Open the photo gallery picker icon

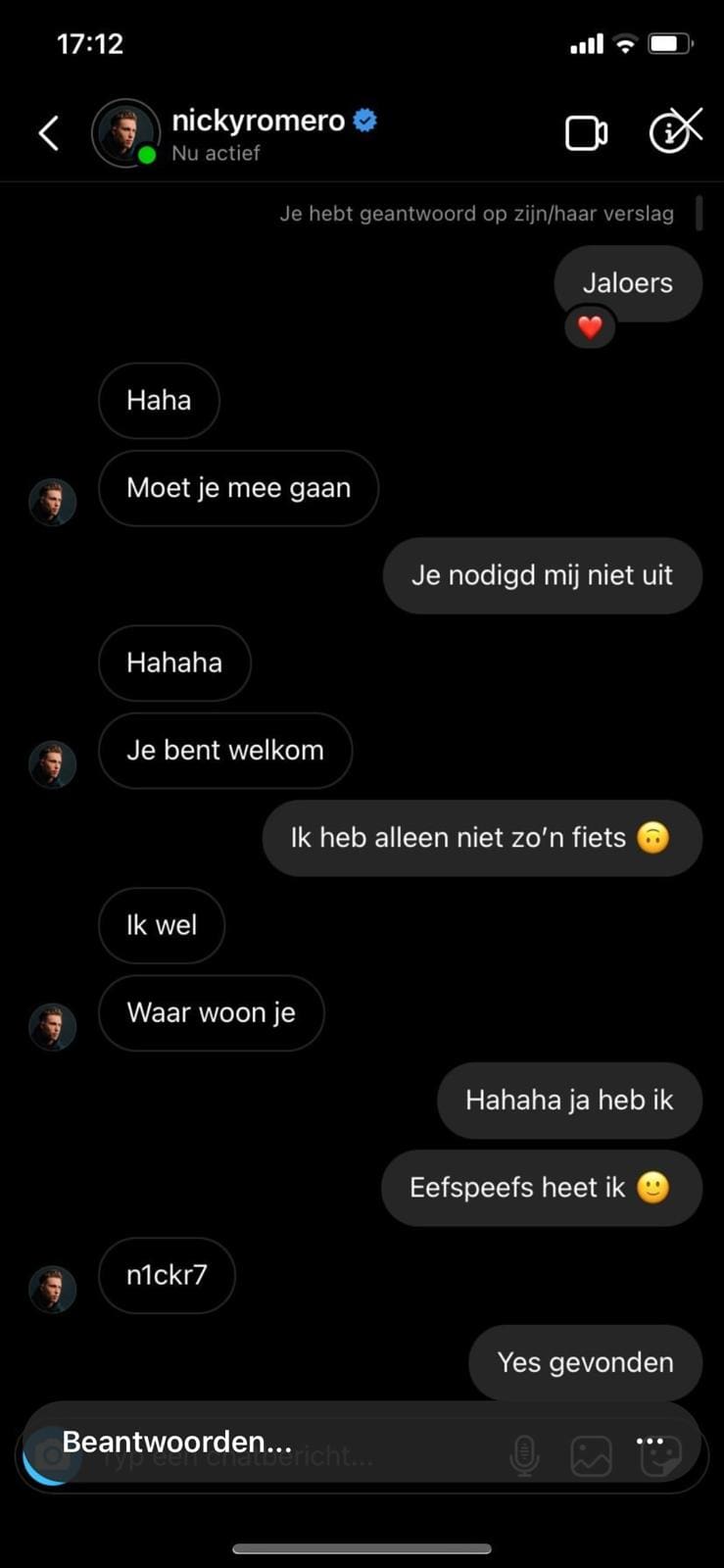(591, 1456)
